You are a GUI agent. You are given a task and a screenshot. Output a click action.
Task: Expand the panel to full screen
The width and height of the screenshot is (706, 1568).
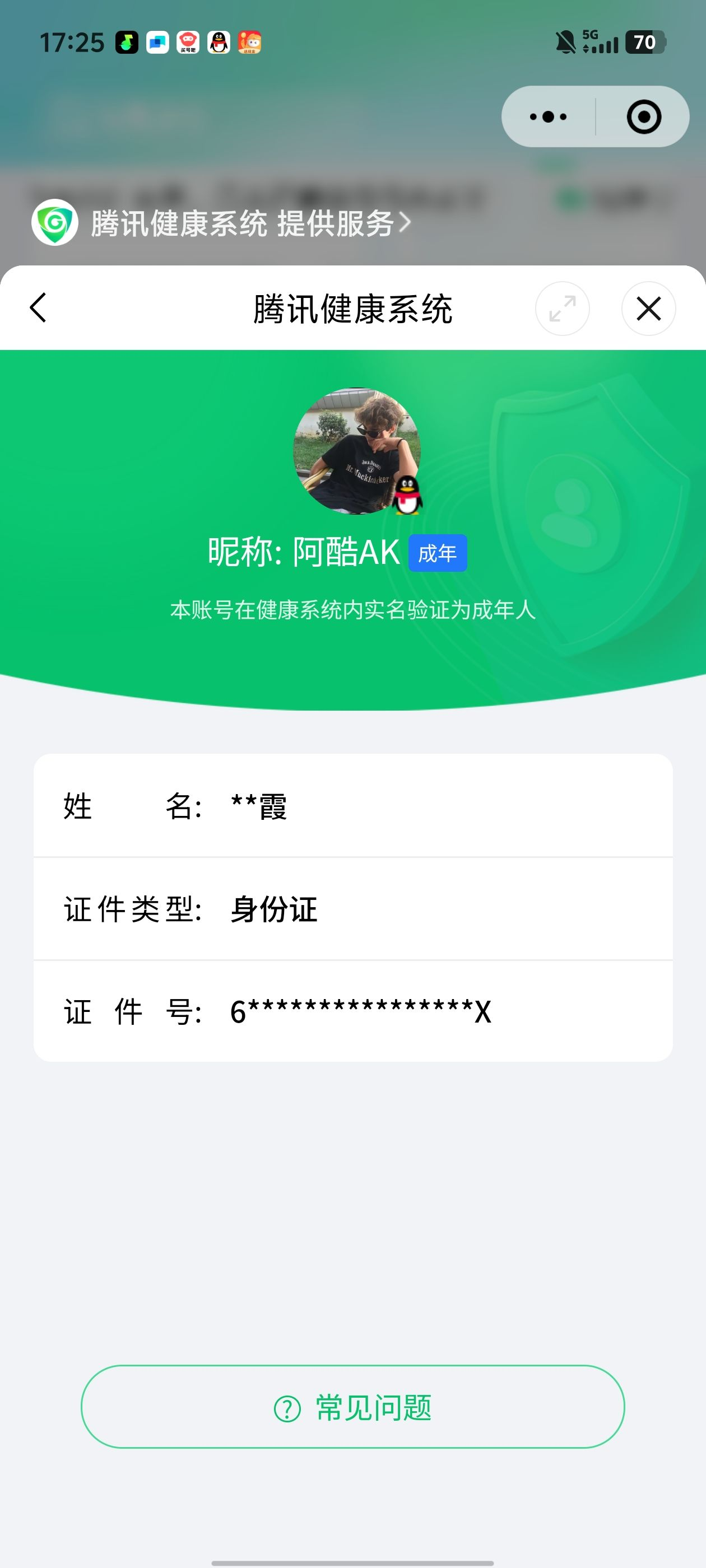(x=561, y=309)
